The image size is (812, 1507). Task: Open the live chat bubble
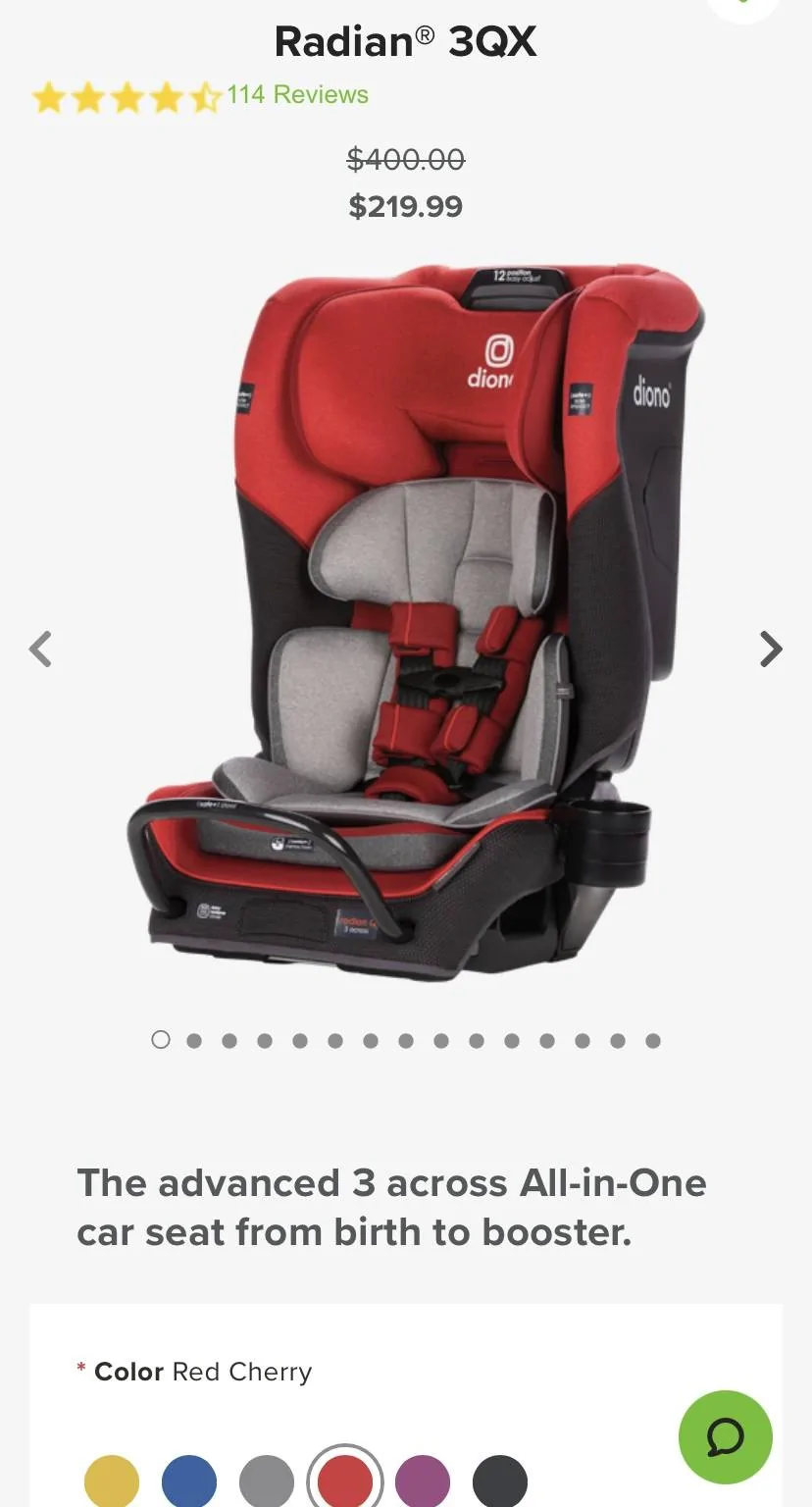coord(725,1436)
